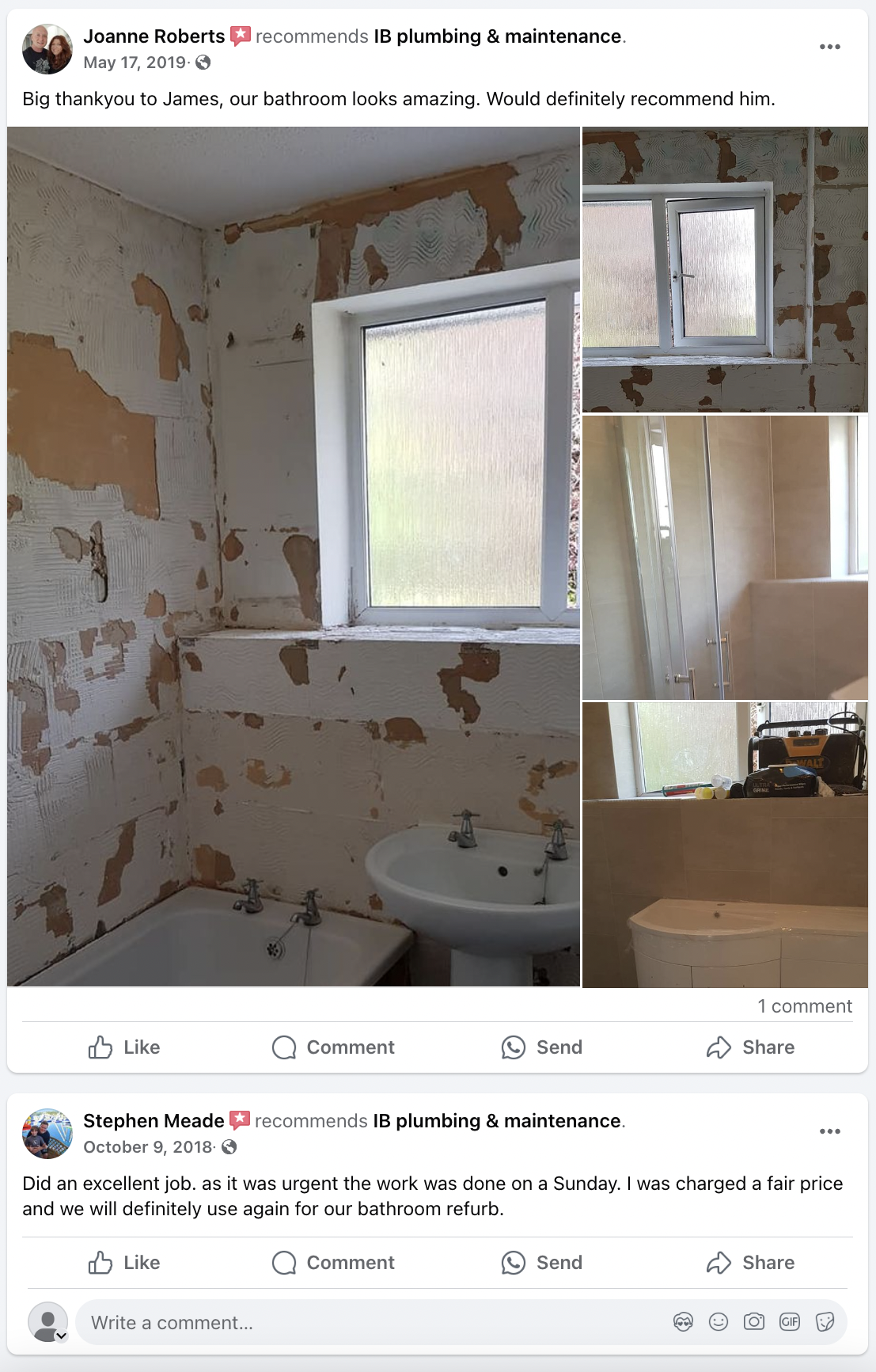Screen dimensions: 876x1372
Task: Open overflow menu on Stephen Meade's post
Action: coord(829,1131)
